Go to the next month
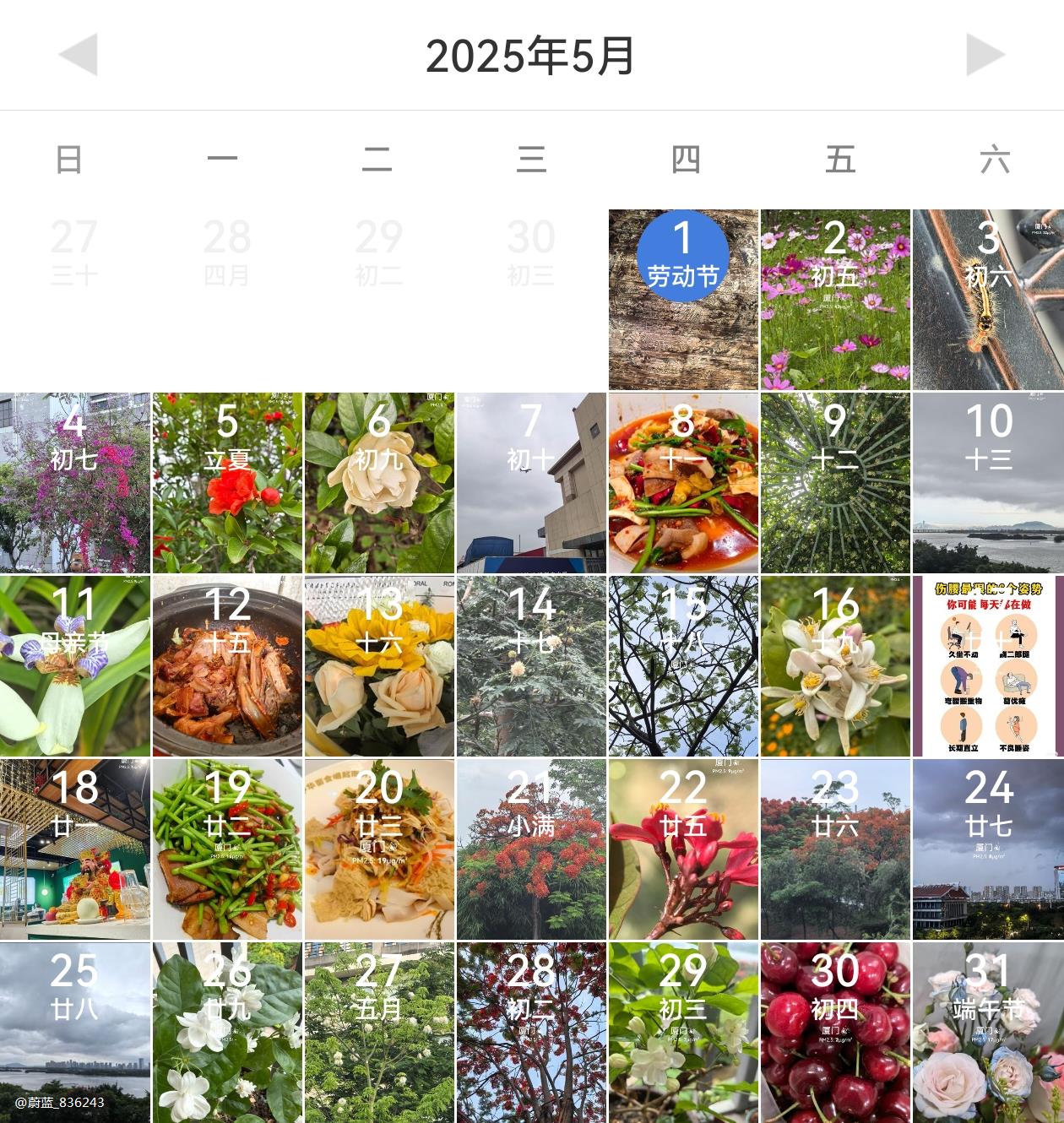 coord(985,55)
